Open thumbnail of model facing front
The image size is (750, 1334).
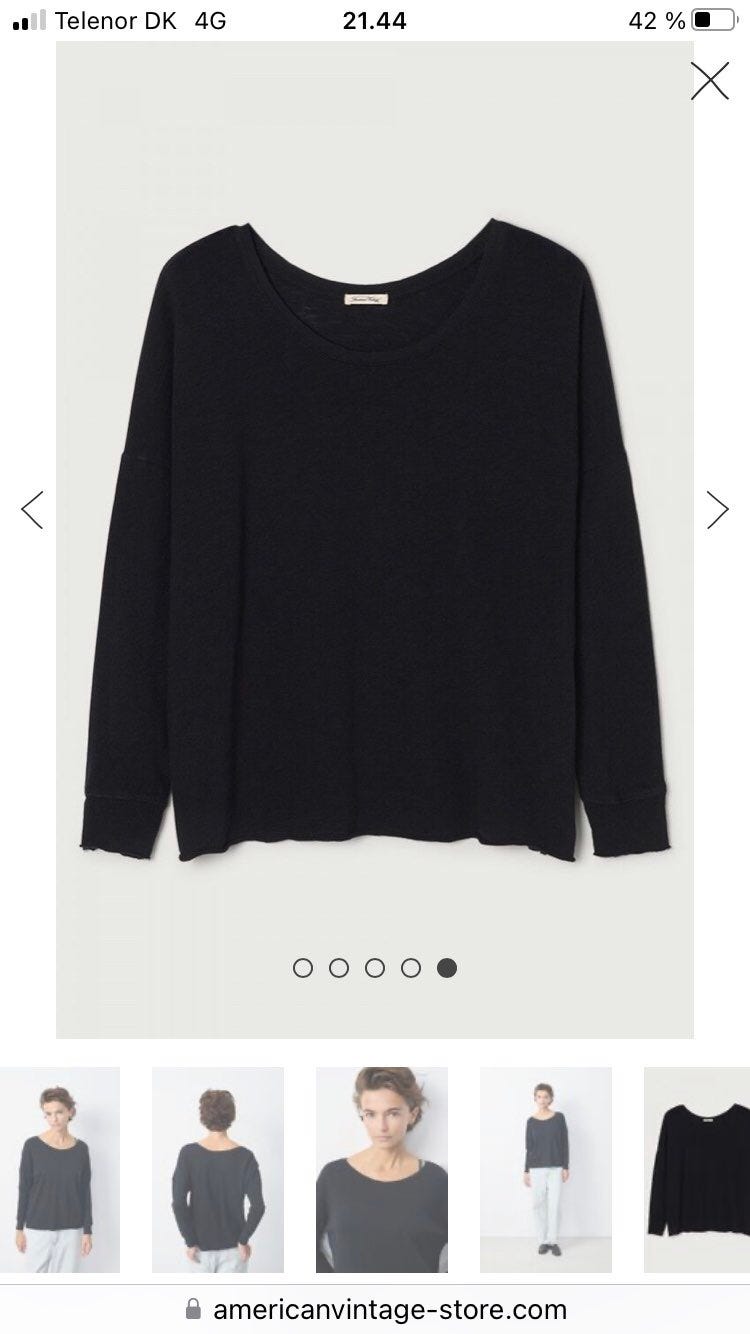(x=60, y=1170)
